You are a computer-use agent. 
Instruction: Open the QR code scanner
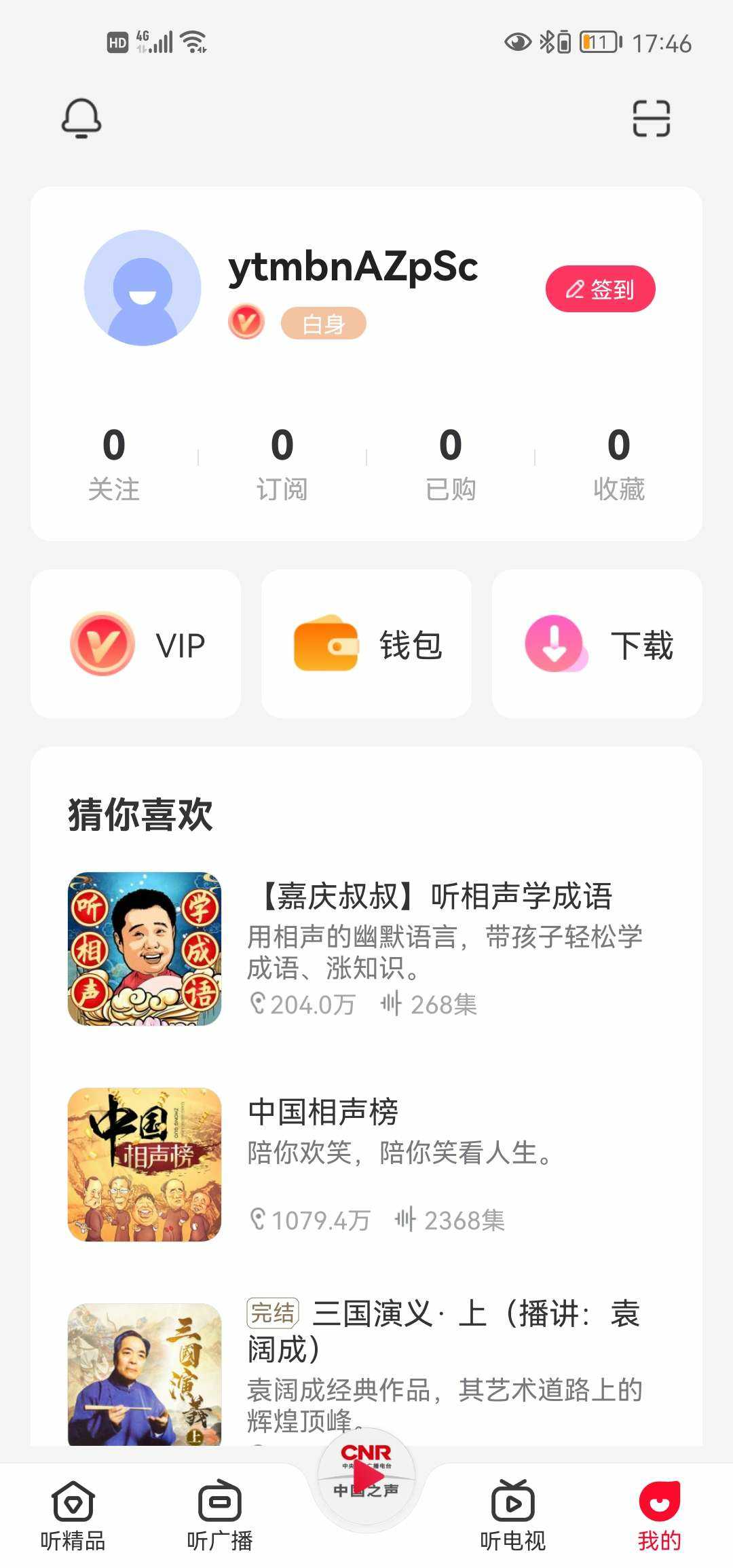[x=651, y=118]
